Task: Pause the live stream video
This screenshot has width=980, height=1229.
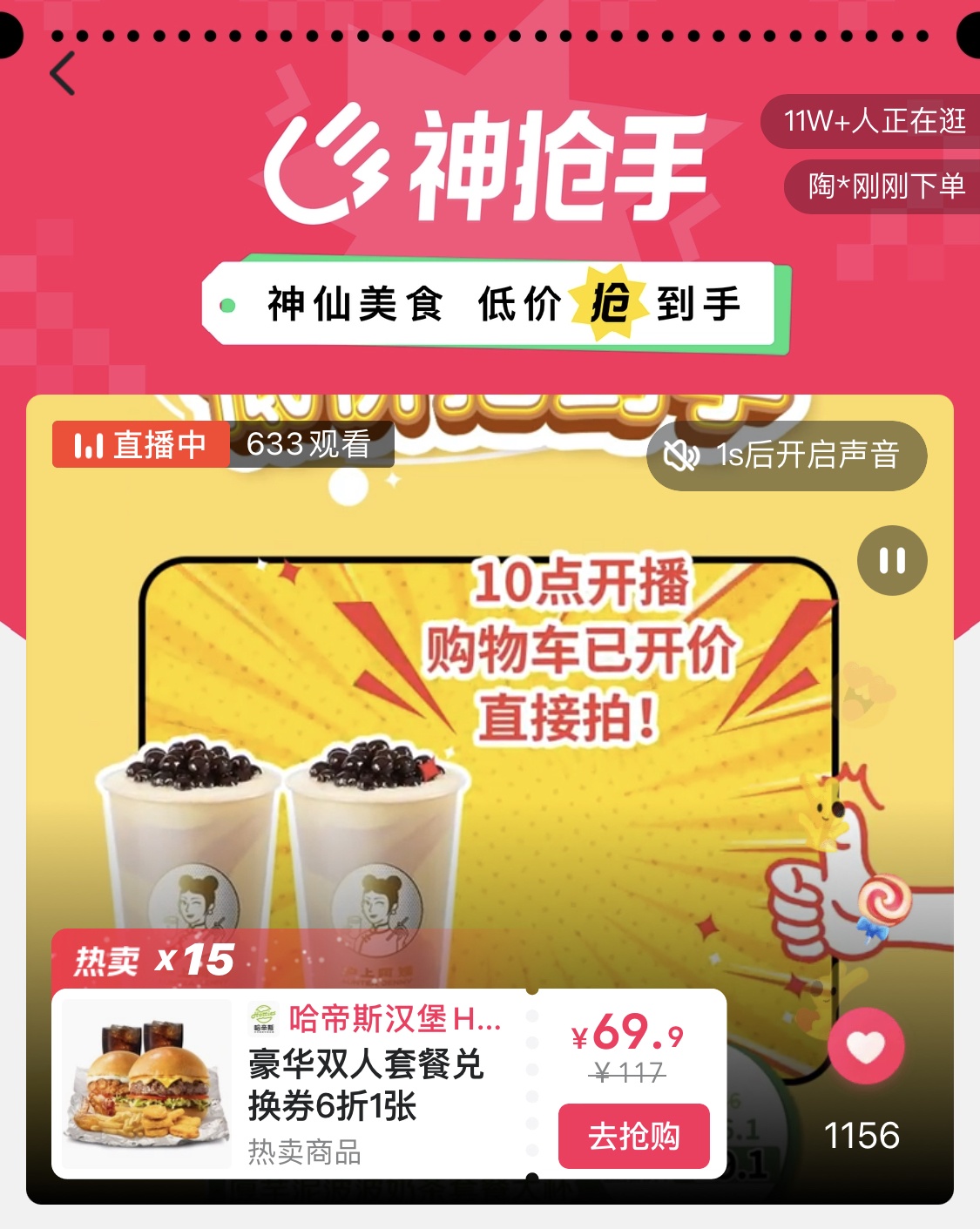Action: pos(892,560)
